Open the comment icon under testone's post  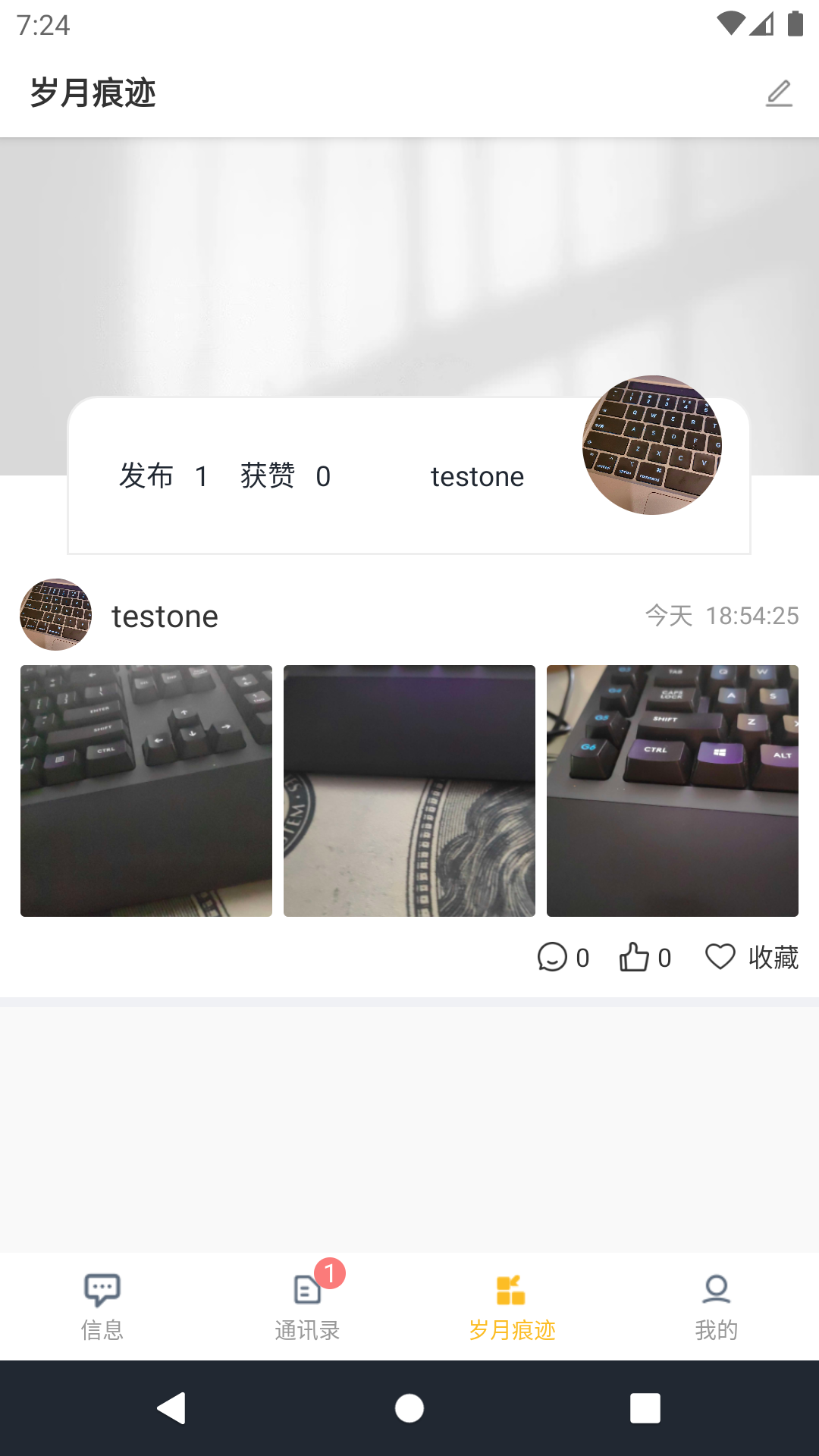coord(553,957)
